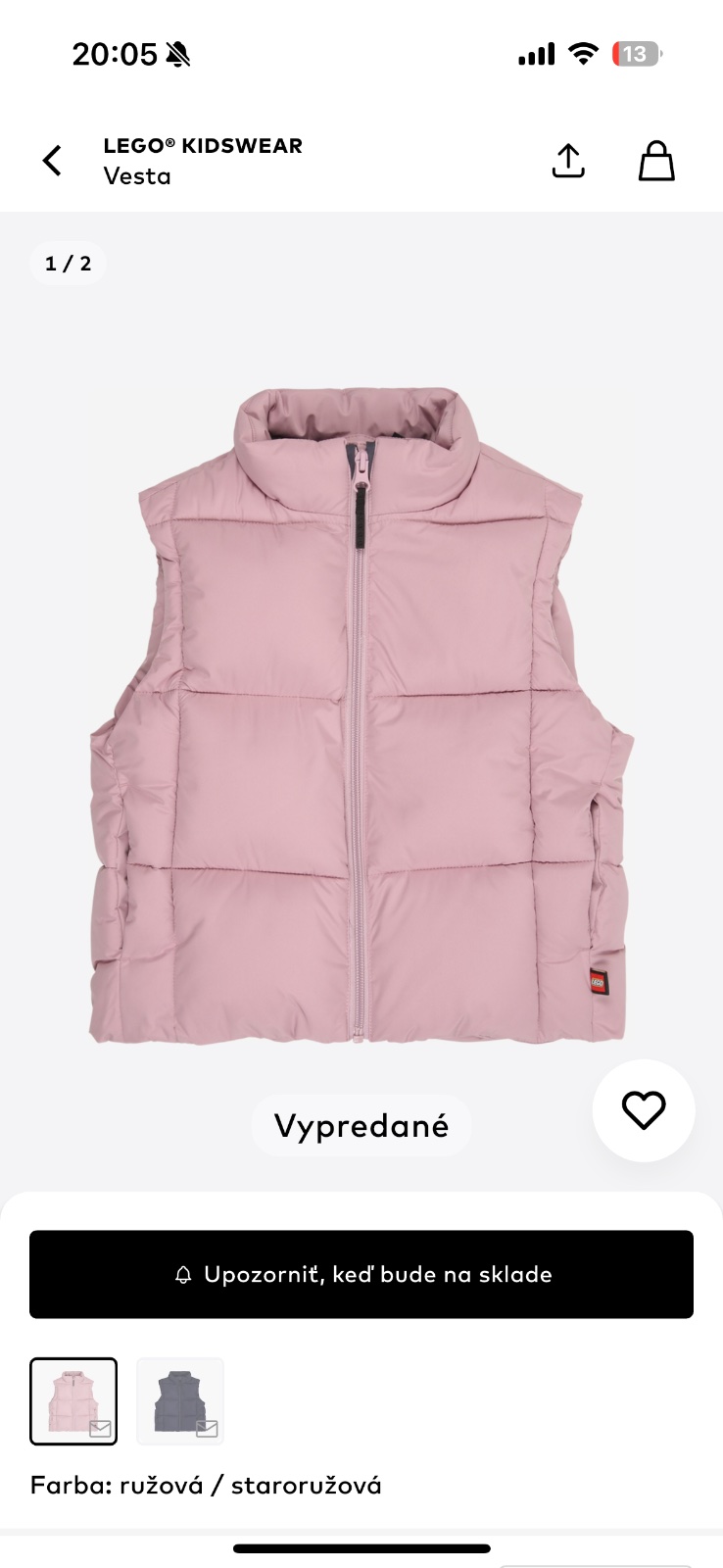The height and width of the screenshot is (1568, 723).
Task: Add the vest to wishlist via heart
Action: (x=644, y=1110)
